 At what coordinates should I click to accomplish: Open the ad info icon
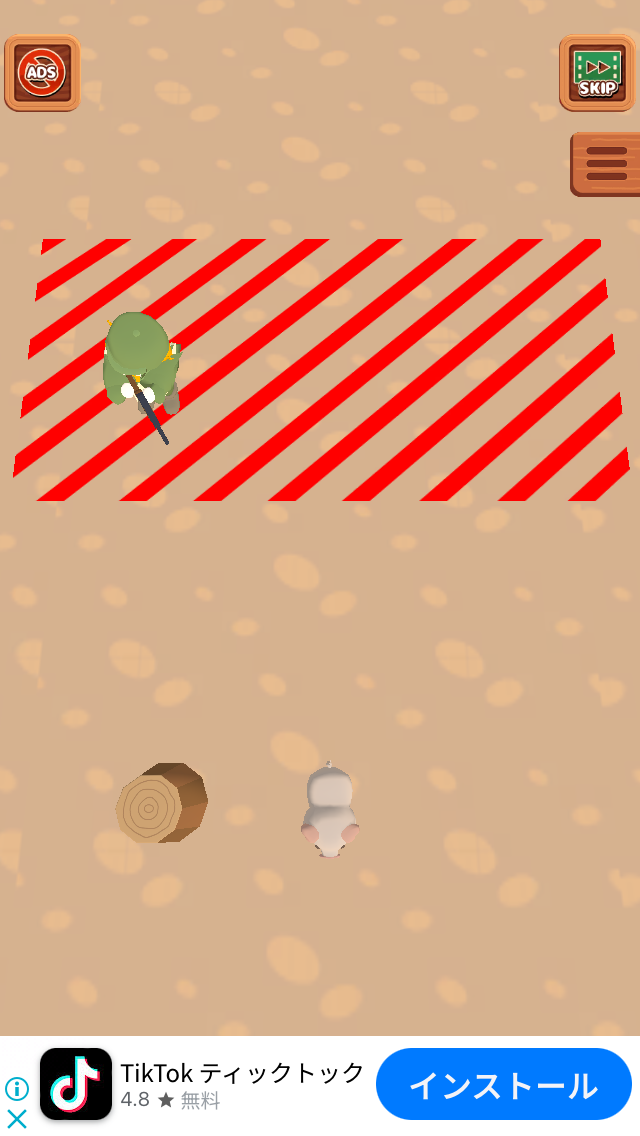point(17,1088)
